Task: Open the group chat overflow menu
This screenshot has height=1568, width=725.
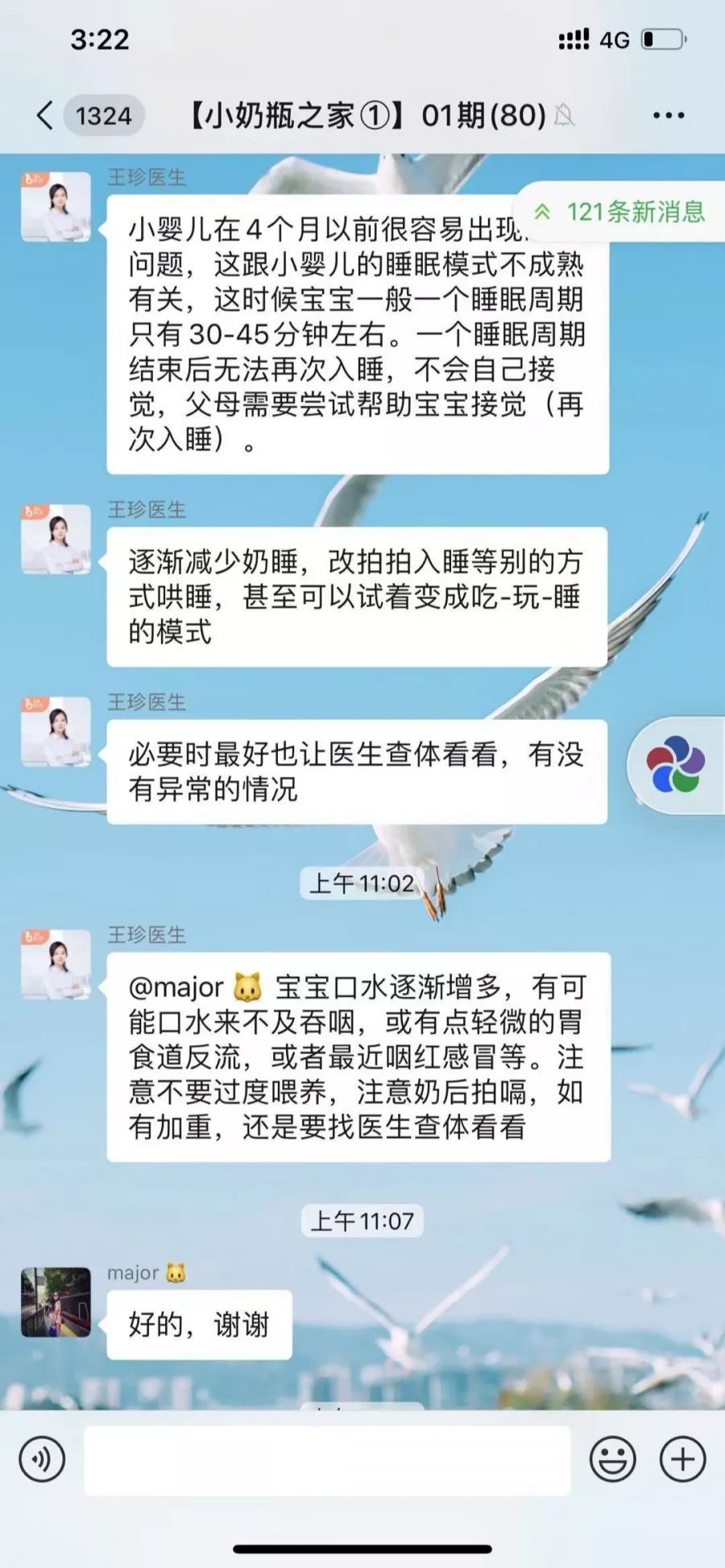Action: click(x=669, y=116)
